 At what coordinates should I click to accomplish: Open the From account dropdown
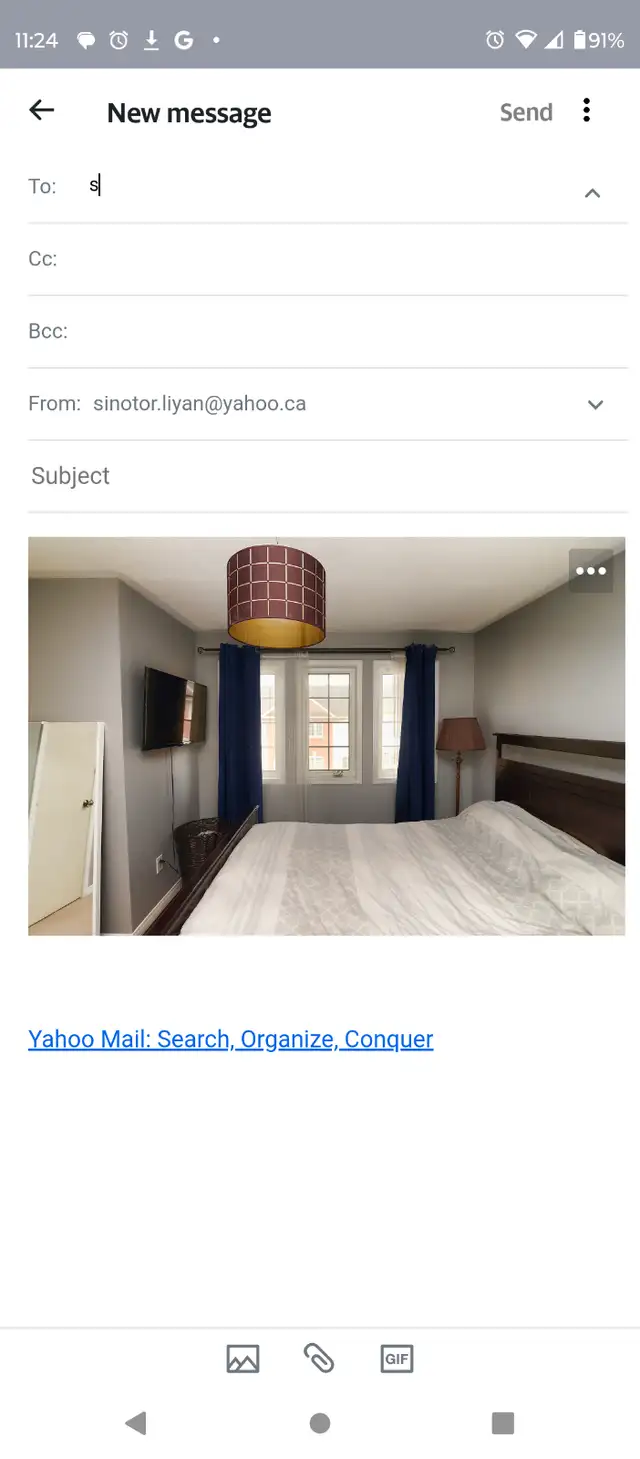point(595,405)
